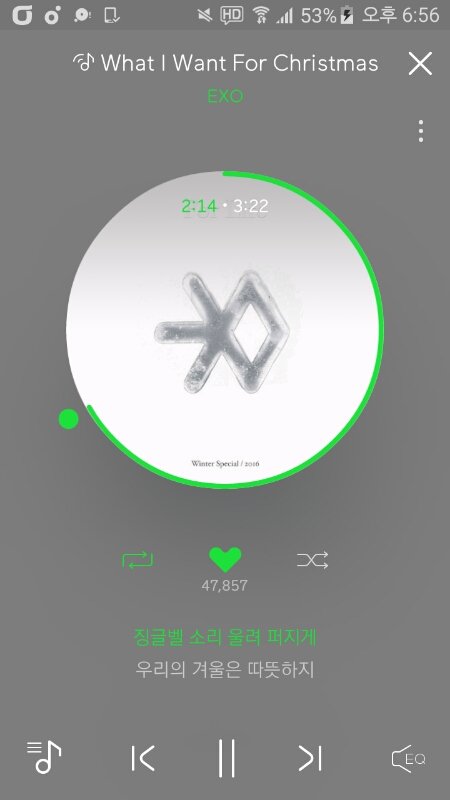Open the EQ sound settings
450x800 pixels.
tap(408, 759)
